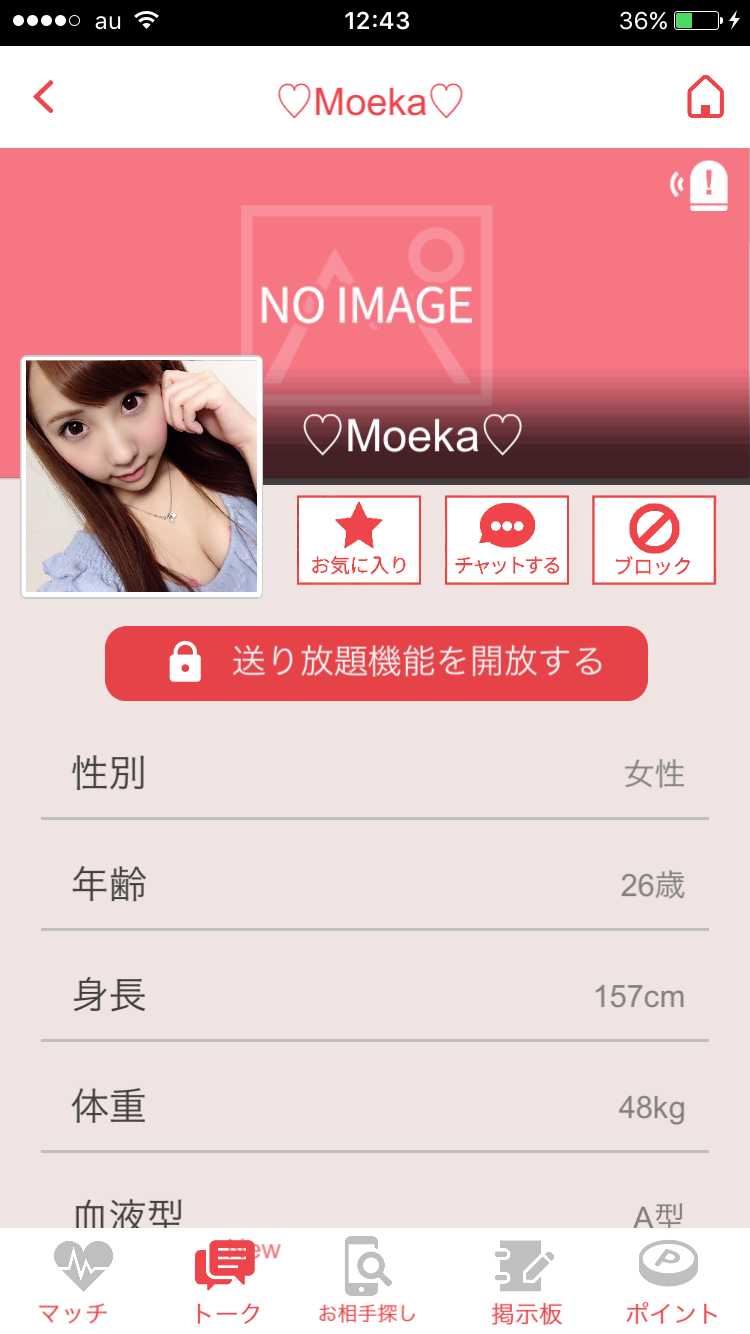Switch to the マッチ tab
Viewport: 750px width, 1334px height.
coord(73,1281)
